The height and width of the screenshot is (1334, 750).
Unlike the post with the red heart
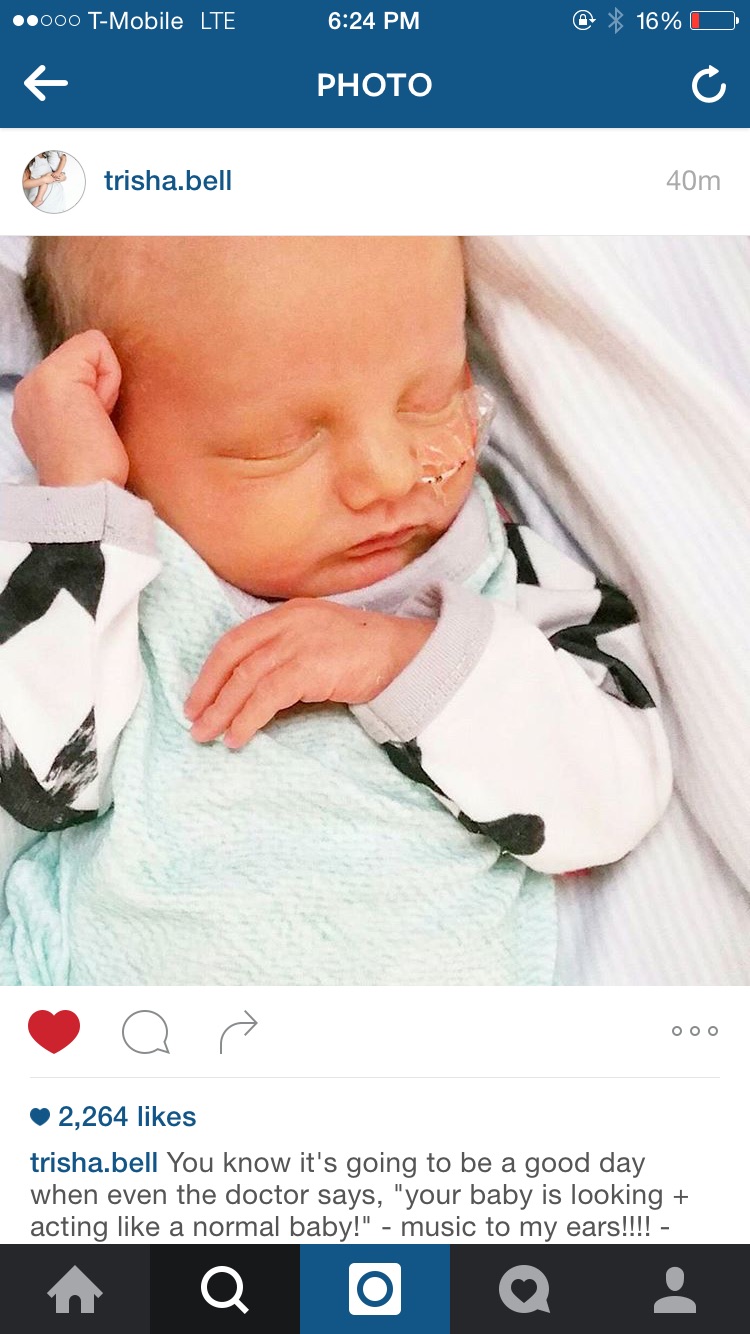tap(54, 1031)
